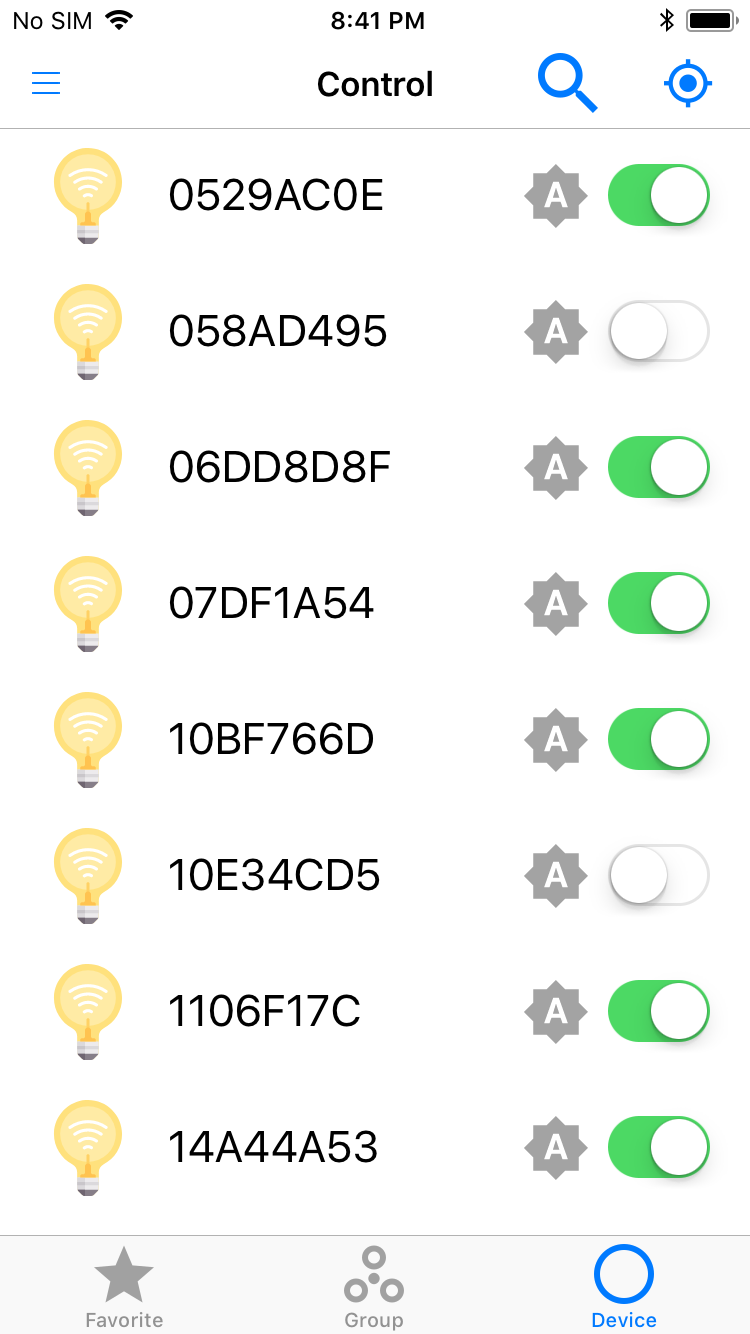Open device 06DD8D8F details
750x1334 pixels.
[x=375, y=467]
